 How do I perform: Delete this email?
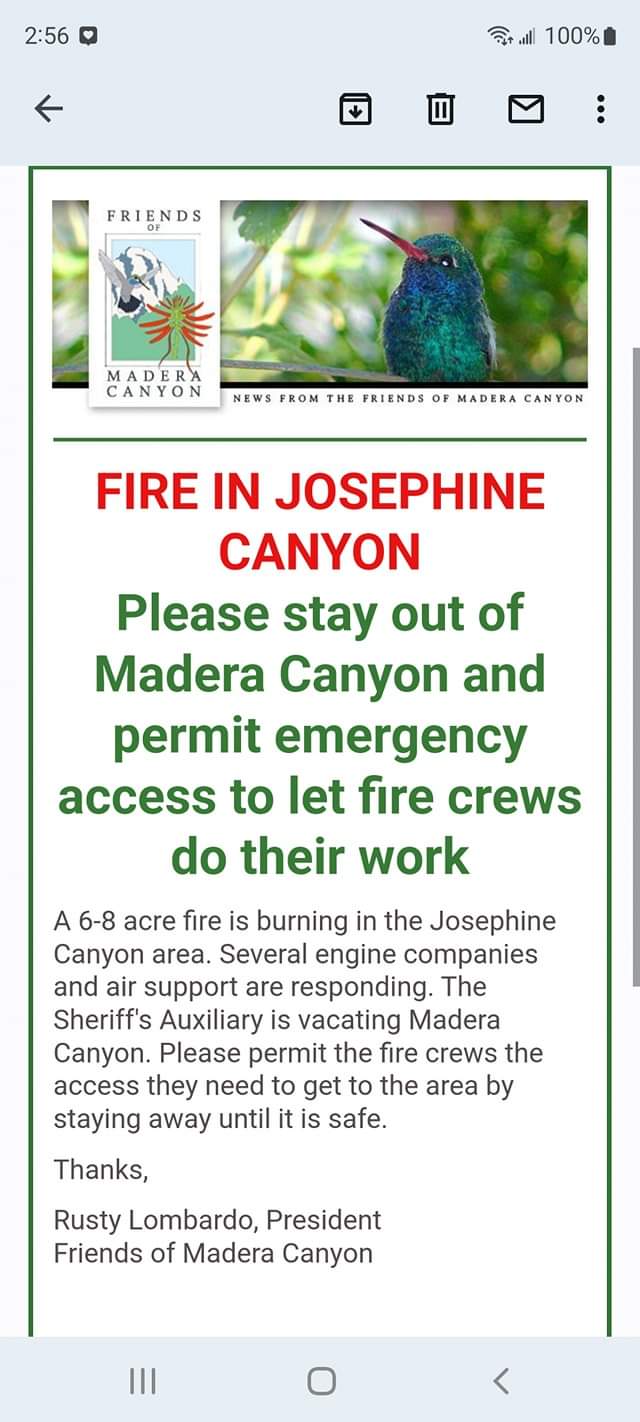441,109
